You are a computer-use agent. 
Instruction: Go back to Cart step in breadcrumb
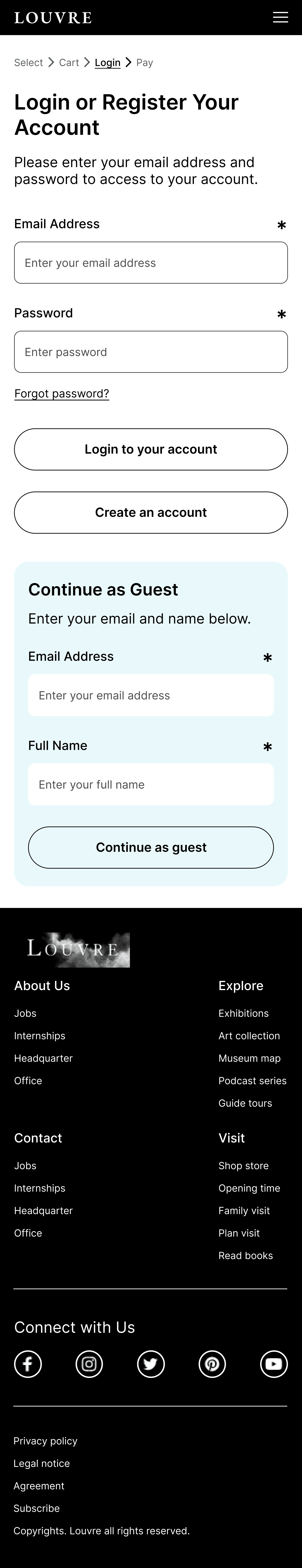(x=69, y=63)
